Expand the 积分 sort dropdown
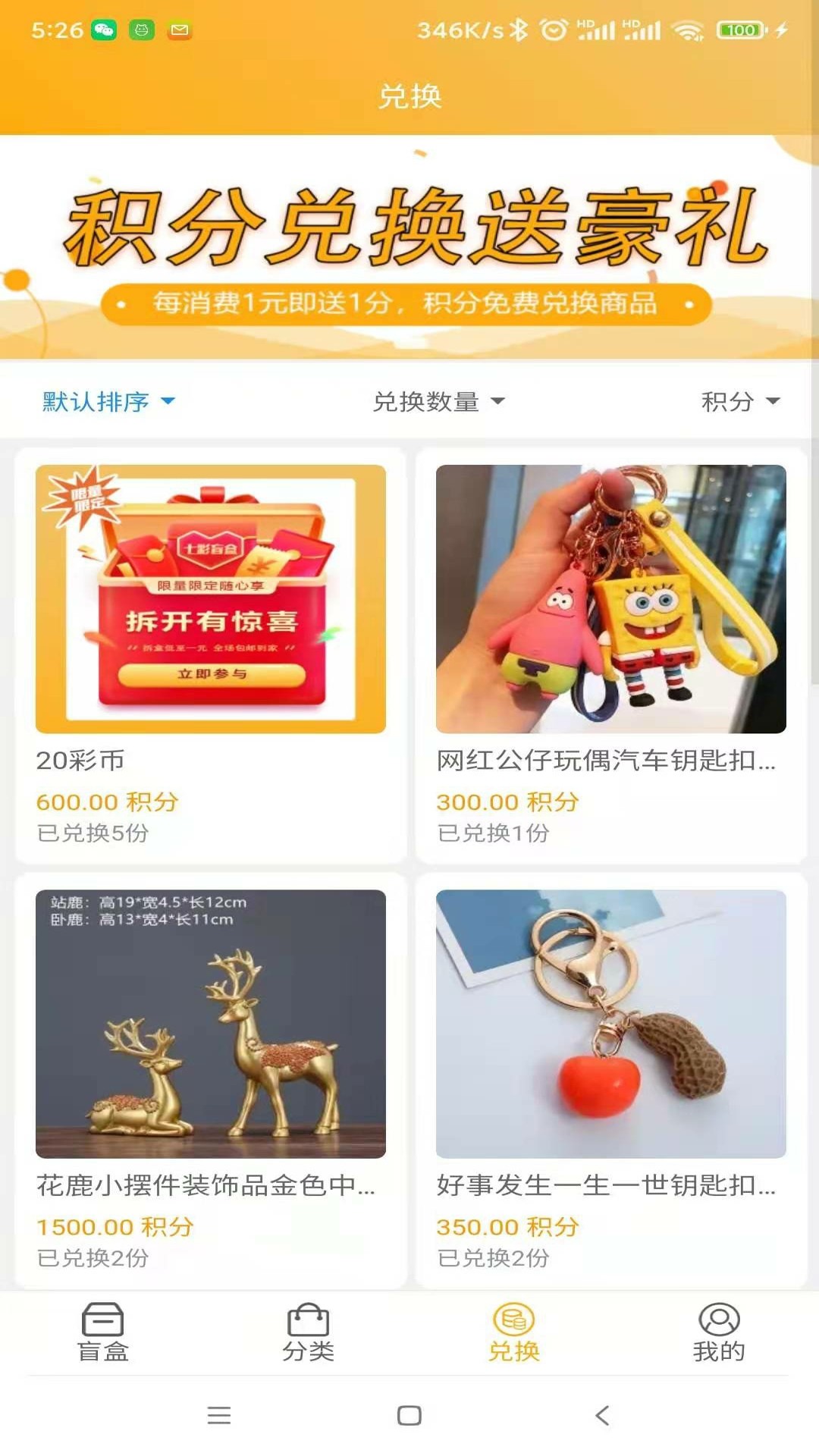This screenshot has width=819, height=1456. coord(739,403)
